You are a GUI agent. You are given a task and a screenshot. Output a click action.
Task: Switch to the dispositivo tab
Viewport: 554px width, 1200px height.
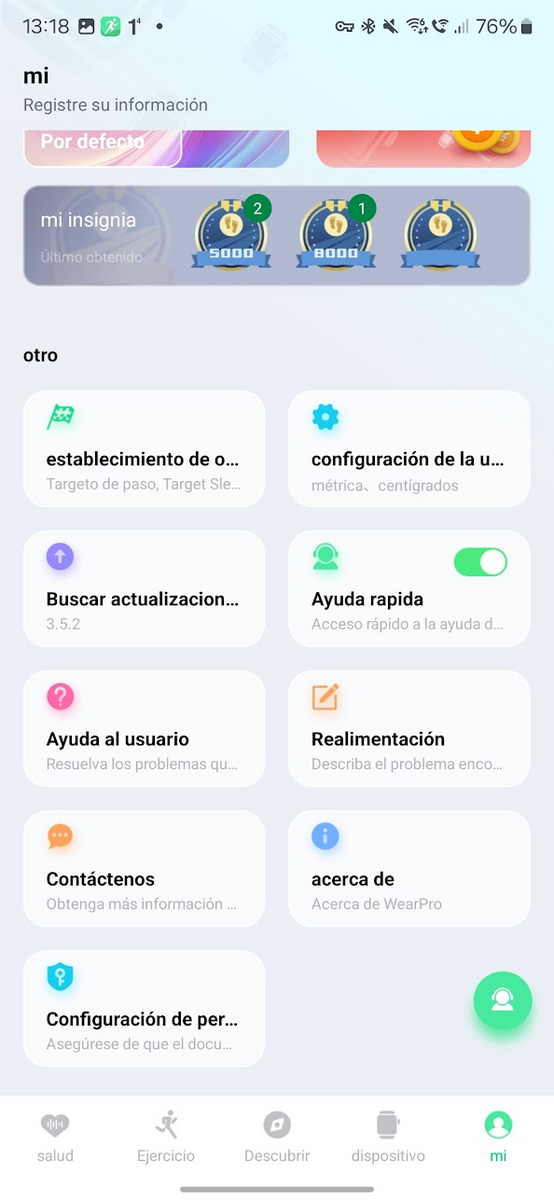388,1137
